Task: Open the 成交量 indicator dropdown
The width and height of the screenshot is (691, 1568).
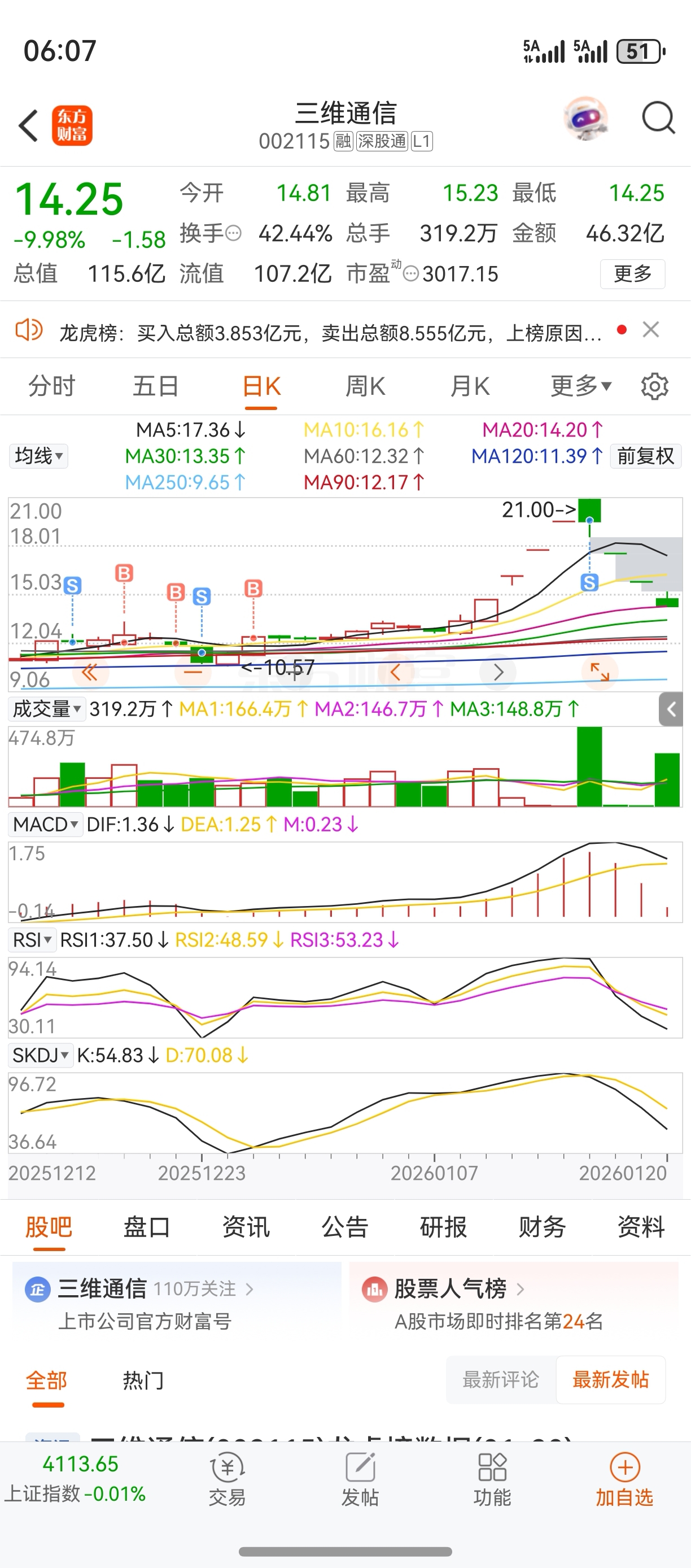Action: 47,709
